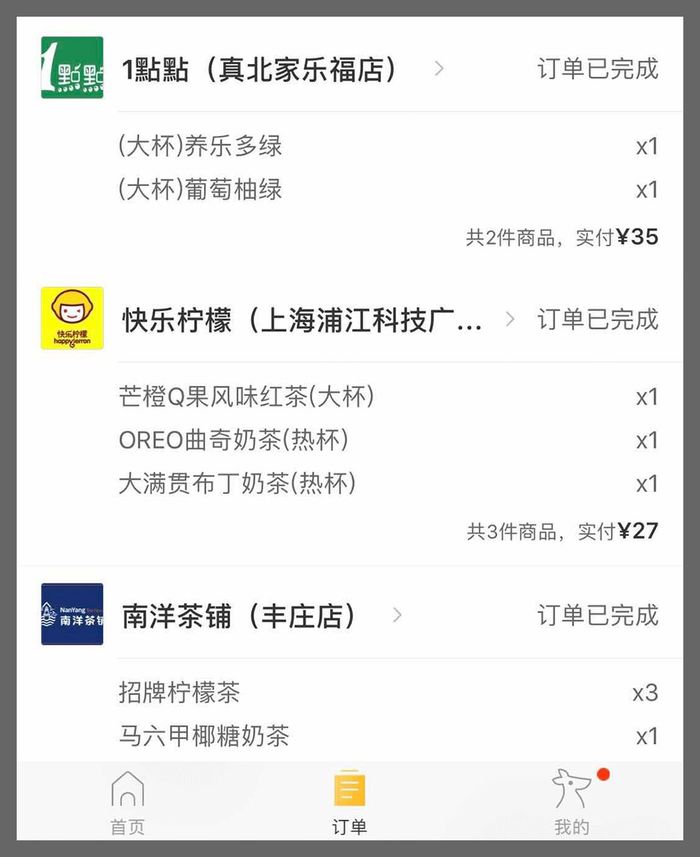This screenshot has width=700, height=857.
Task: Select the 订单 orders tab
Action: coord(349,802)
